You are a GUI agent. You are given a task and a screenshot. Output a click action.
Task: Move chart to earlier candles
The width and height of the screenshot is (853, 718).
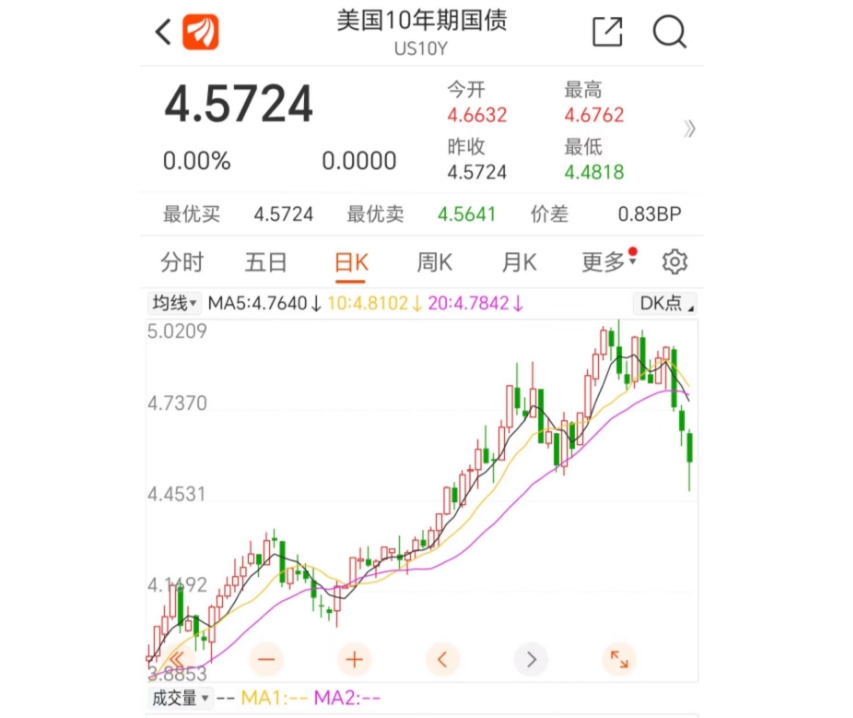(442, 659)
